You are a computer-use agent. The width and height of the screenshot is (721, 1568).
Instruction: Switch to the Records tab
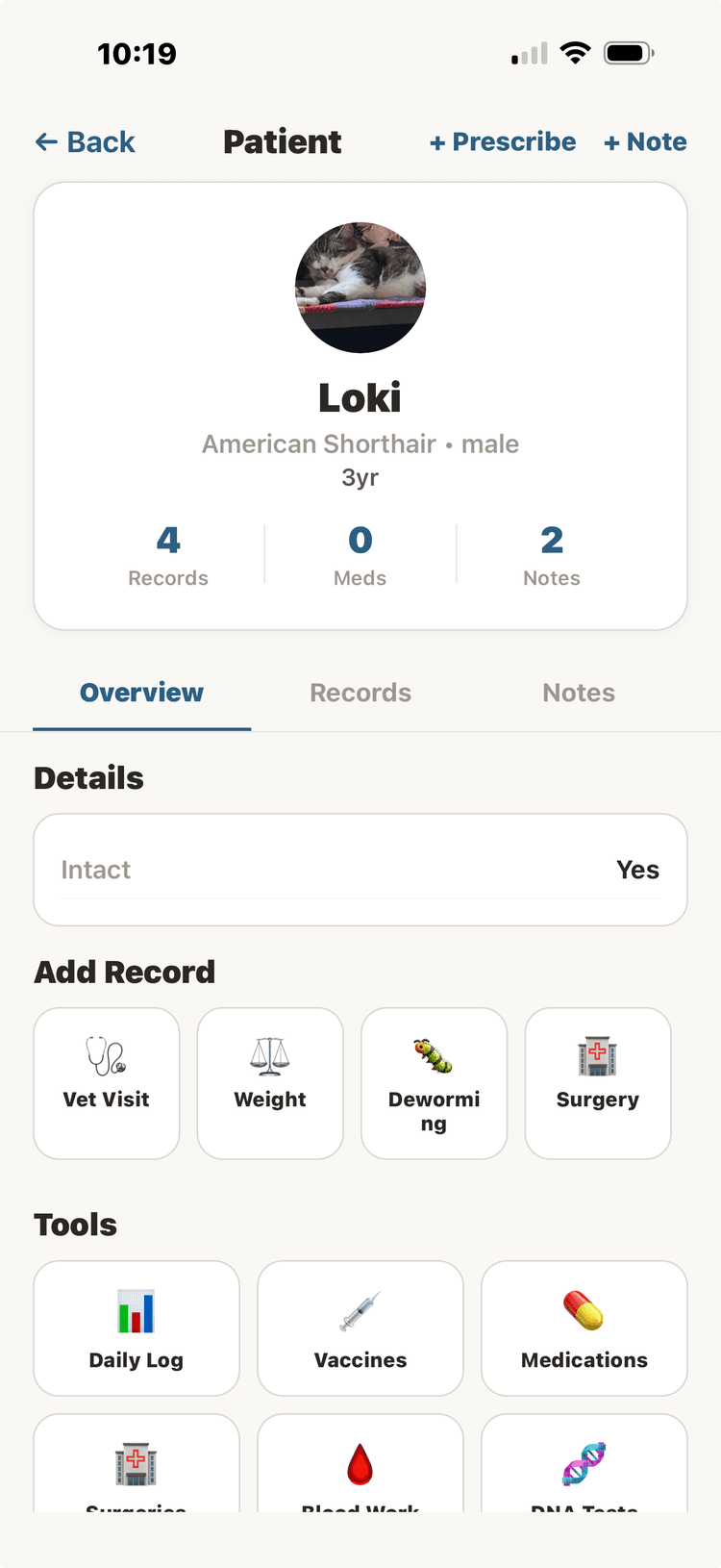pyautogui.click(x=360, y=692)
